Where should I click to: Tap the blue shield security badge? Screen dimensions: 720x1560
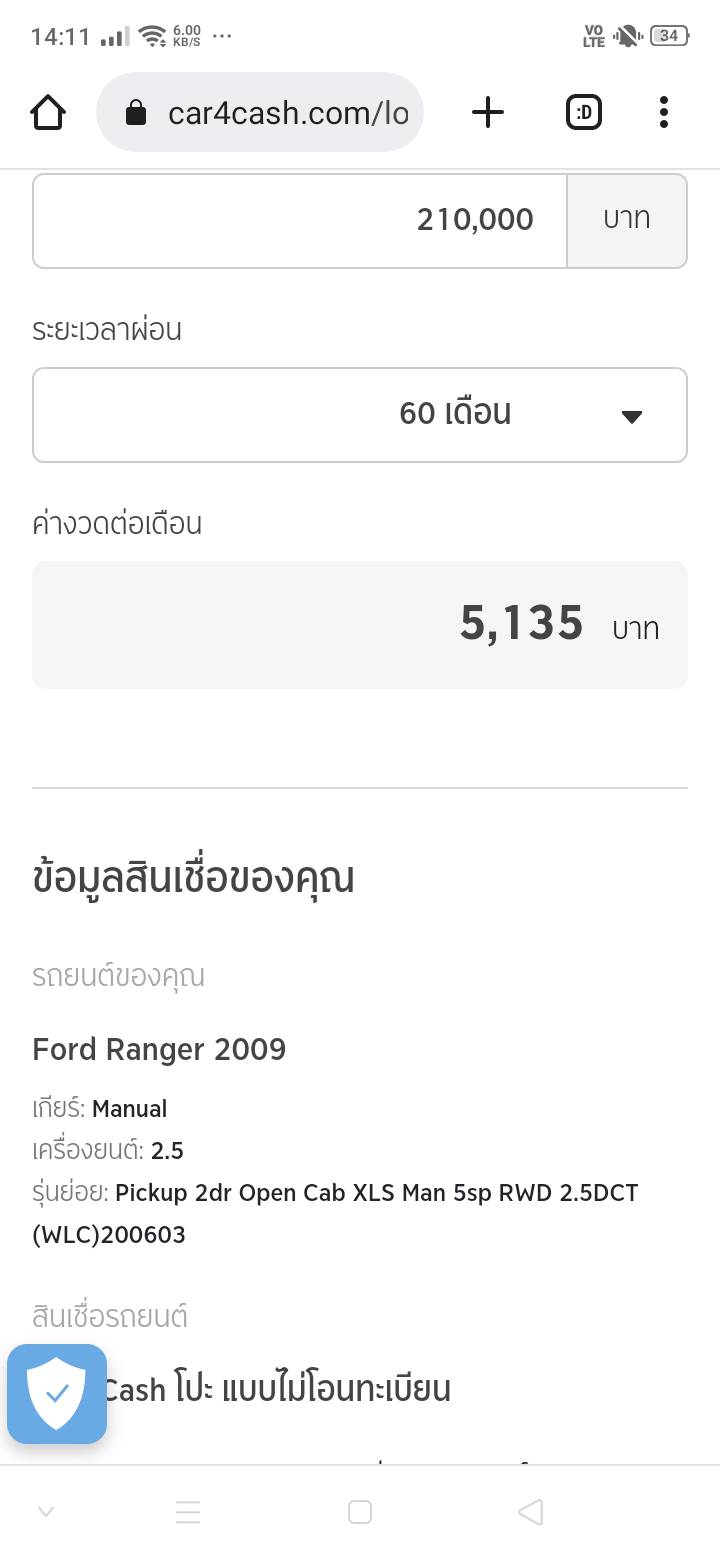coord(57,1393)
